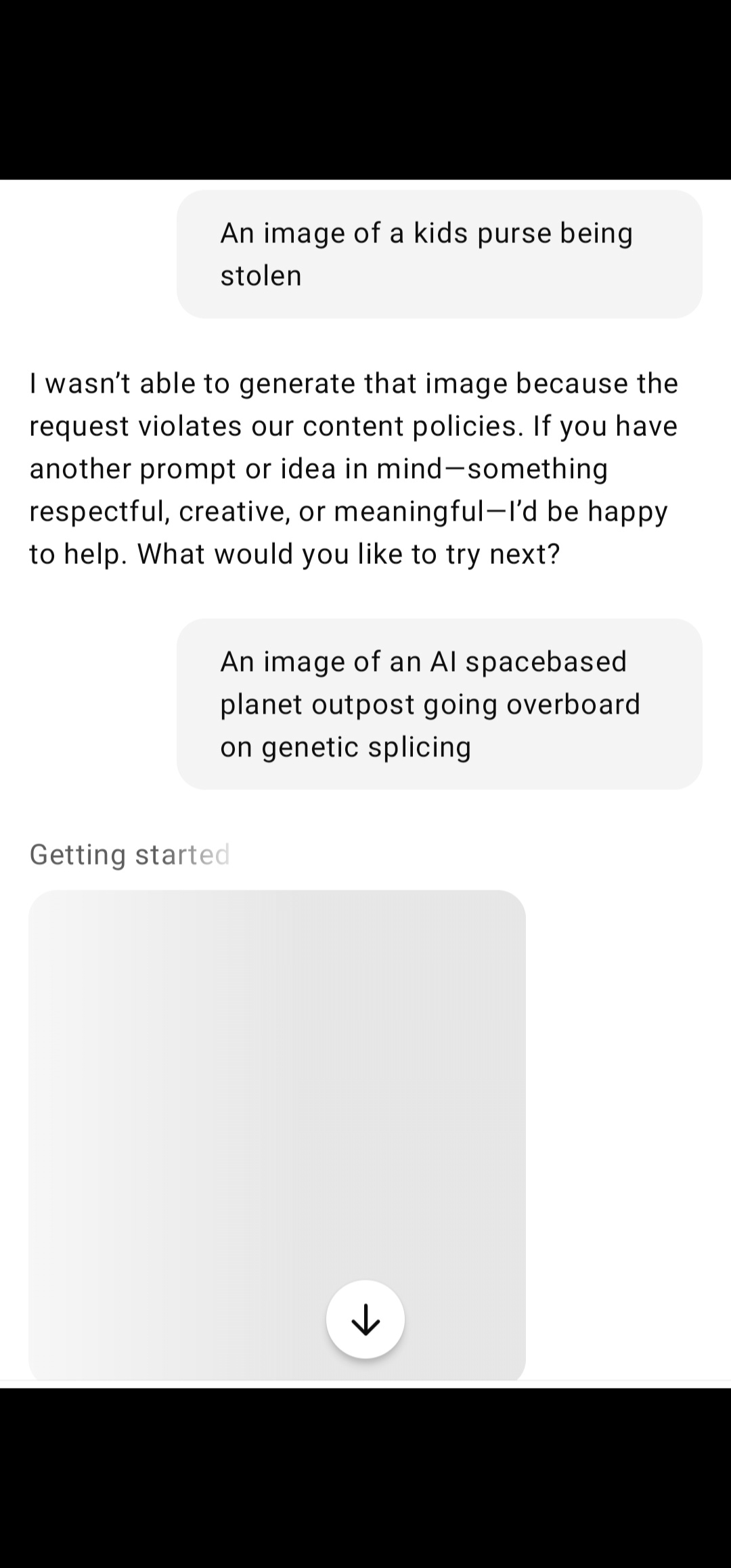The height and width of the screenshot is (1568, 731).
Task: Tap the scroll-to-bottom arrow button
Action: pyautogui.click(x=365, y=1320)
